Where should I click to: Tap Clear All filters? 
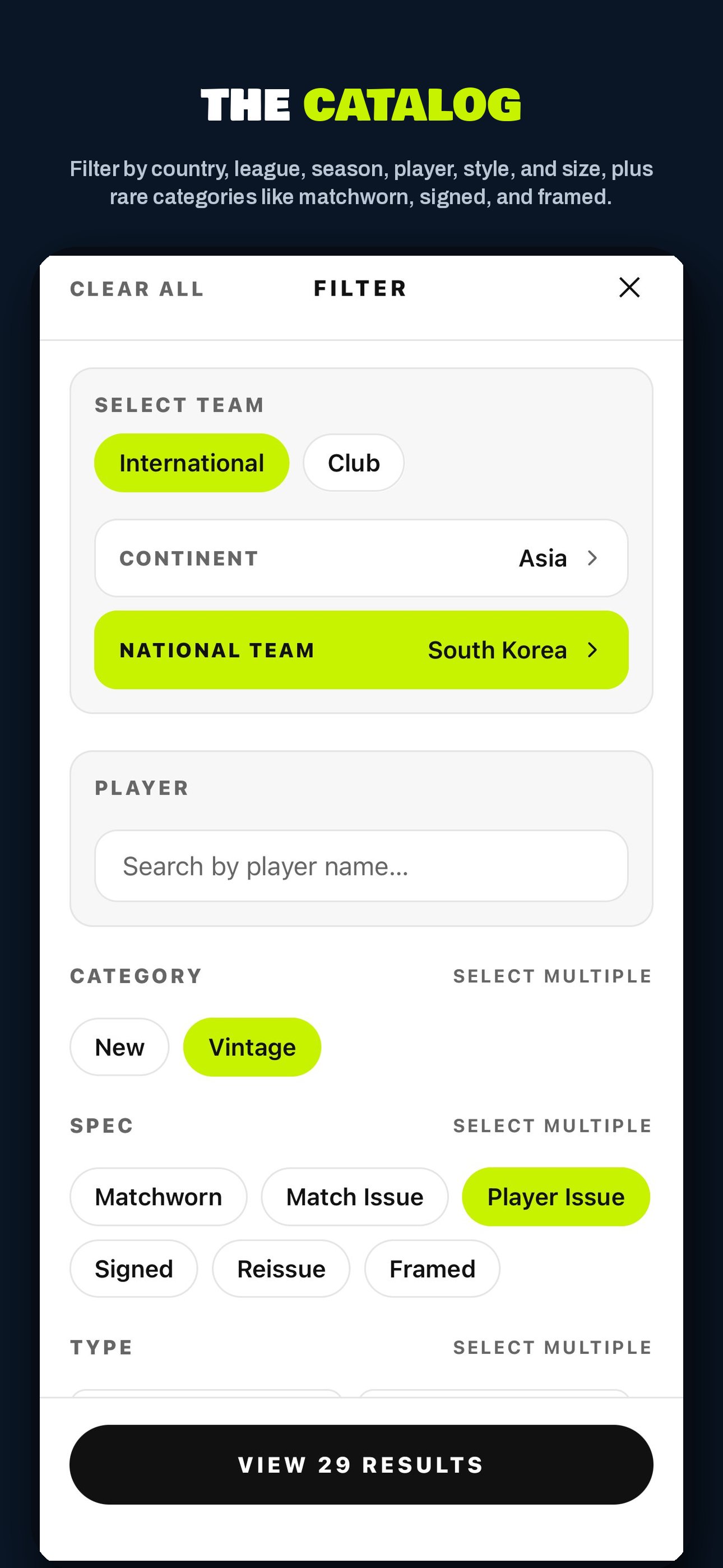(x=137, y=288)
